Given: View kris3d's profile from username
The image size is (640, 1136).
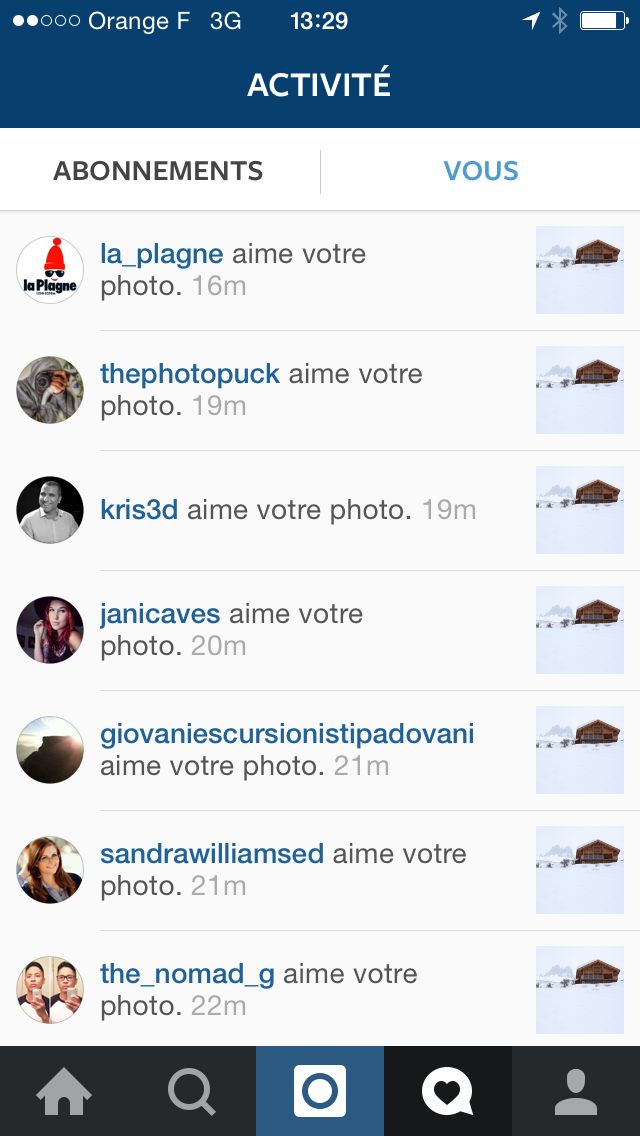Looking at the screenshot, I should (x=139, y=510).
